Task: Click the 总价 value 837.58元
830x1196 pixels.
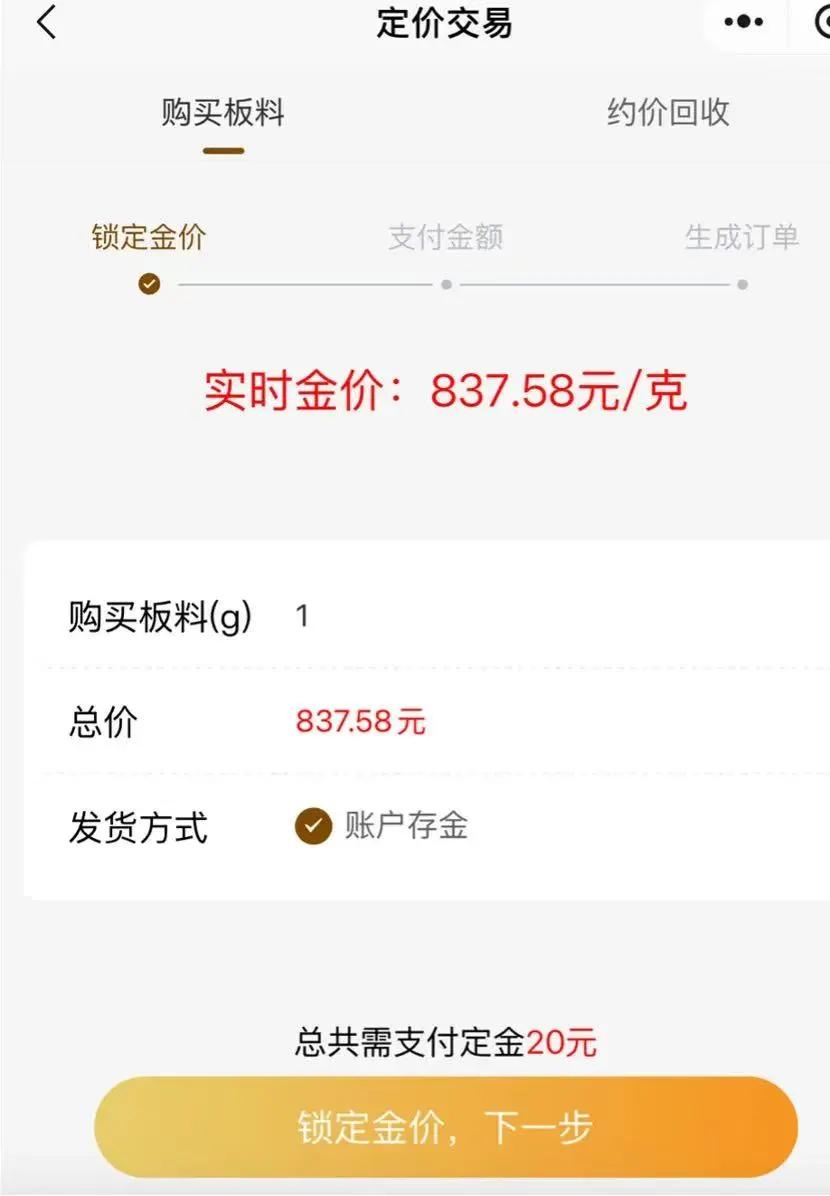Action: 362,721
